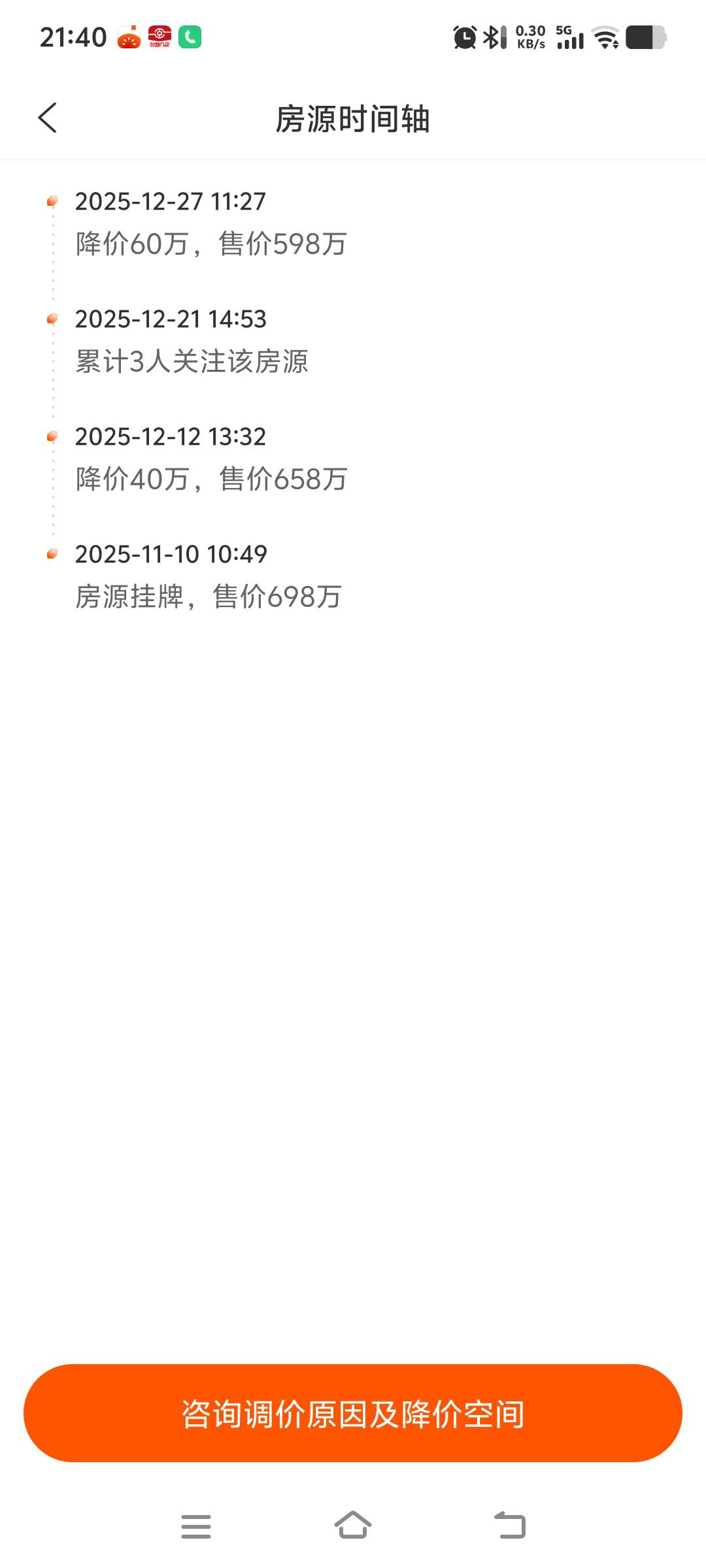Return to the phone home screen
This screenshot has height=1568, width=706.
pyautogui.click(x=353, y=1526)
